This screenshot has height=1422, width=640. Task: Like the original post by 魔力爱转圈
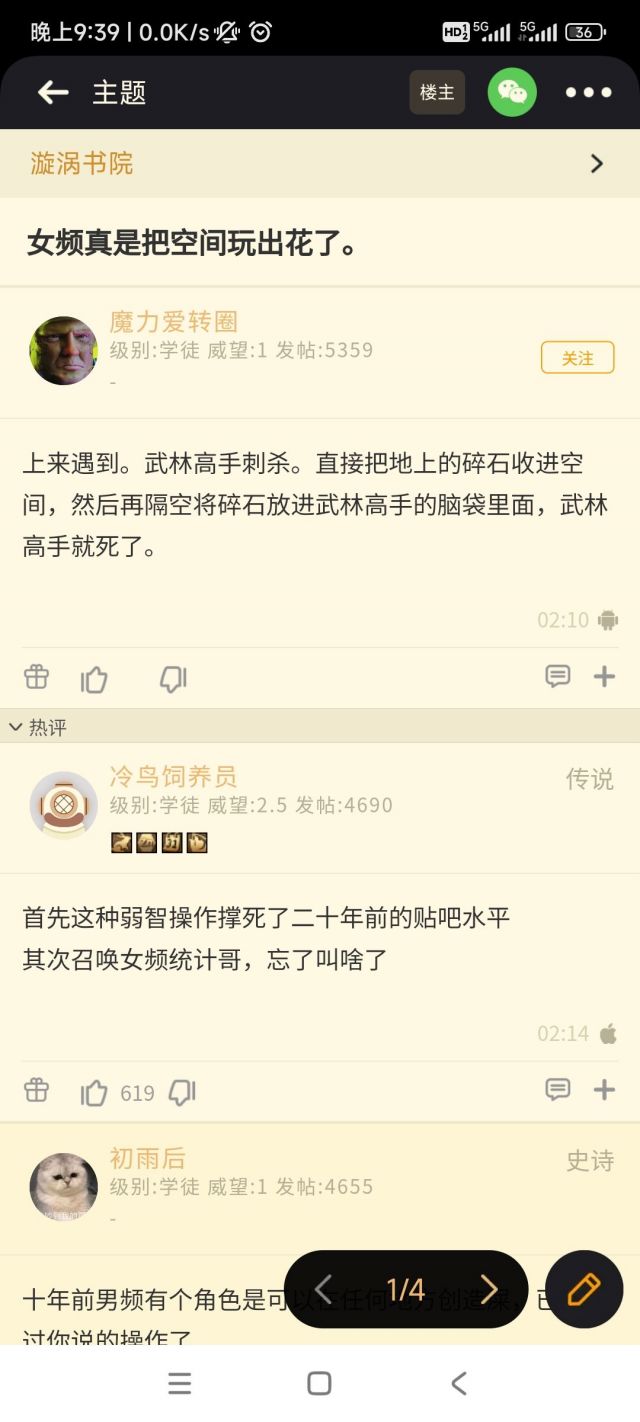click(x=94, y=680)
